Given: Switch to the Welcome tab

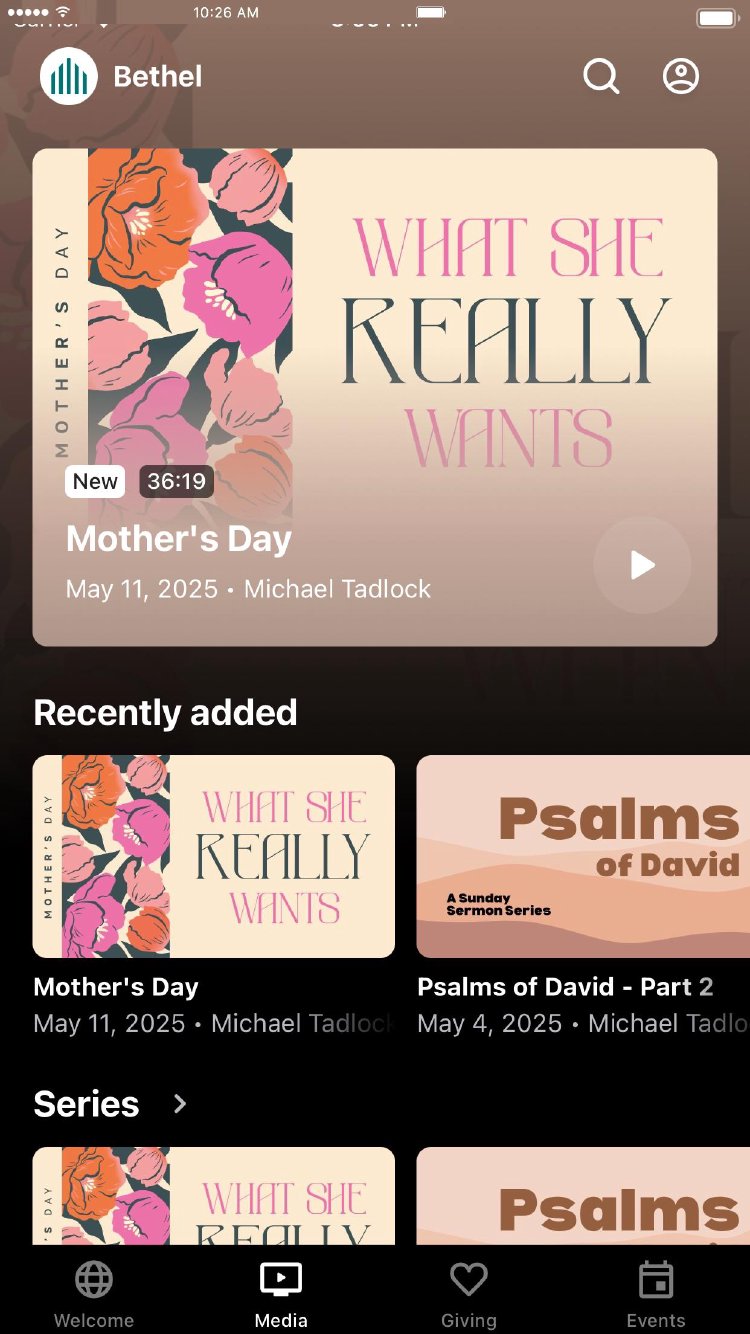Looking at the screenshot, I should [94, 1294].
